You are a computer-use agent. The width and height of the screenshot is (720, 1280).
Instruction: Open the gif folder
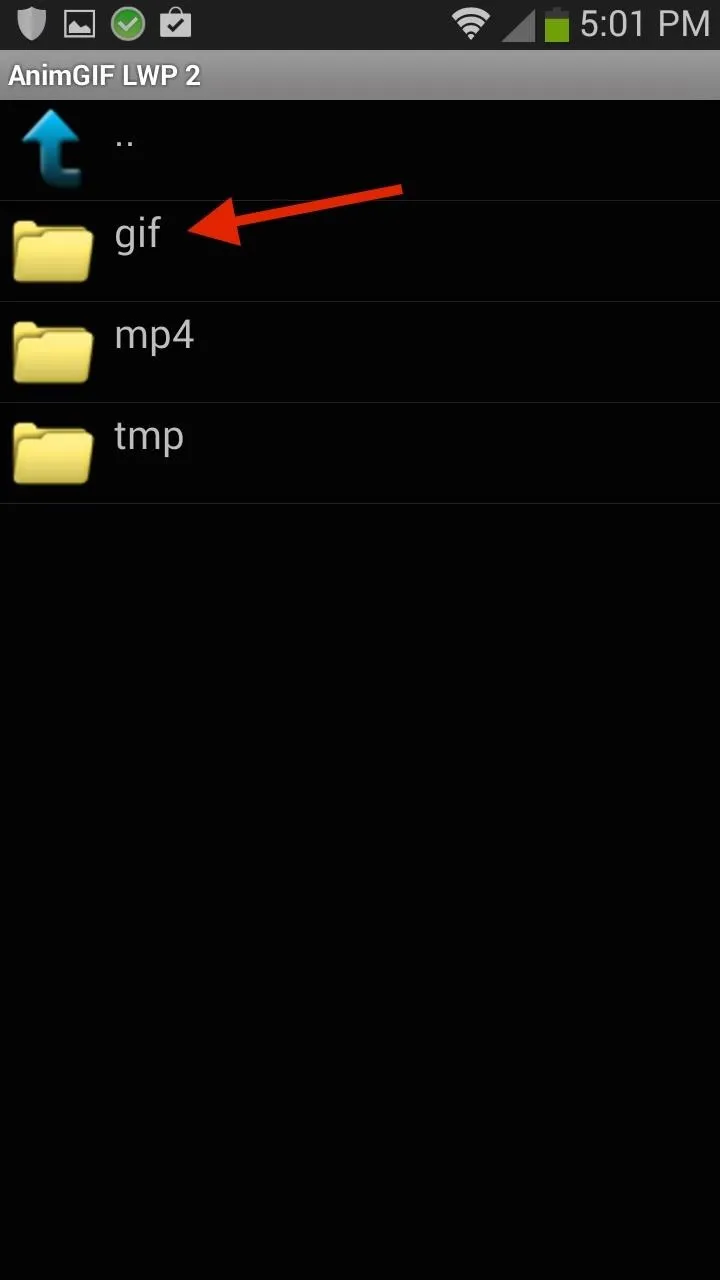coord(360,251)
